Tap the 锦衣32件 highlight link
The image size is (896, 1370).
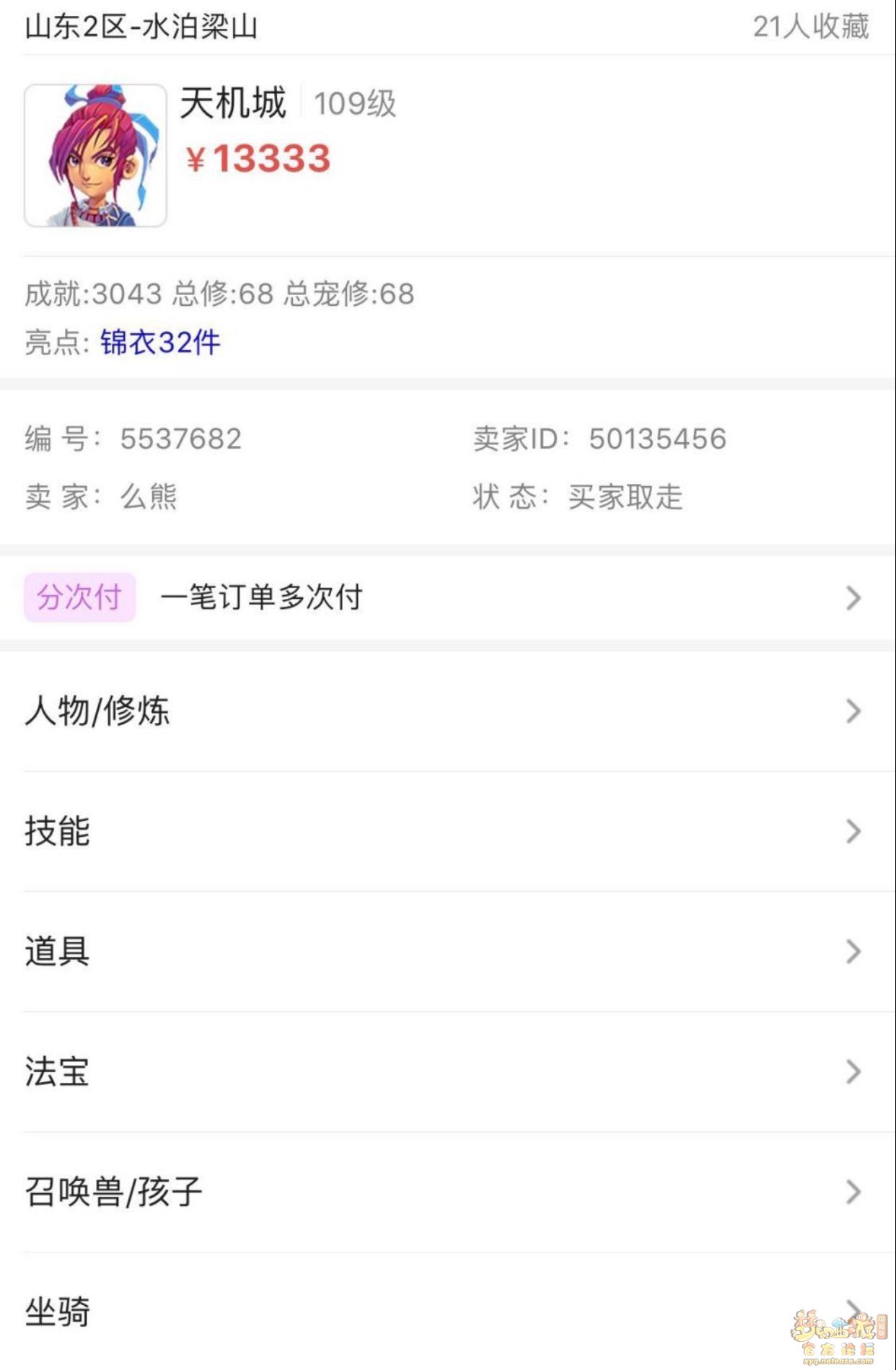coord(160,343)
